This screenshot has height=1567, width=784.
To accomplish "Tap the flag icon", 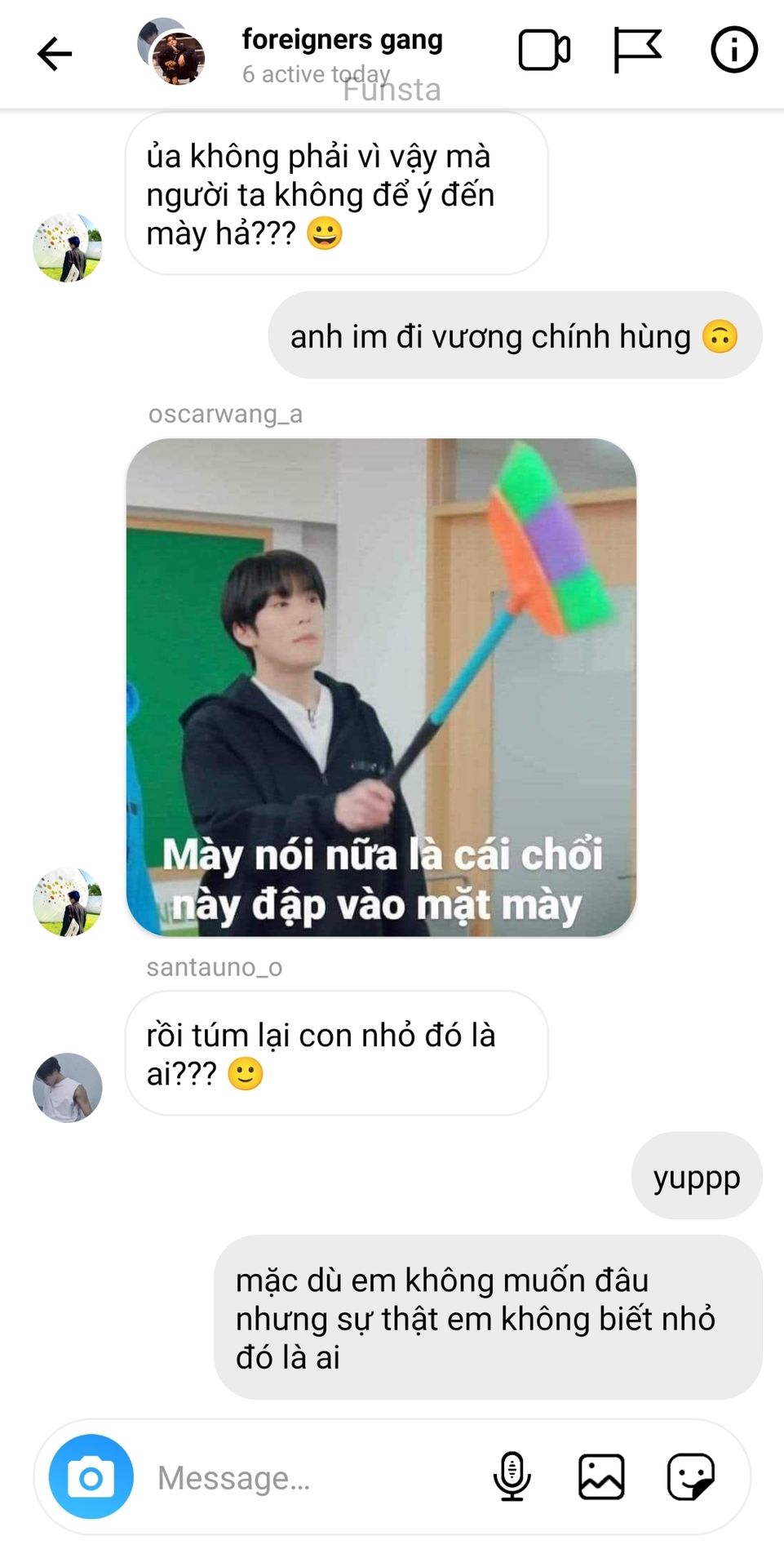I will point(637,51).
